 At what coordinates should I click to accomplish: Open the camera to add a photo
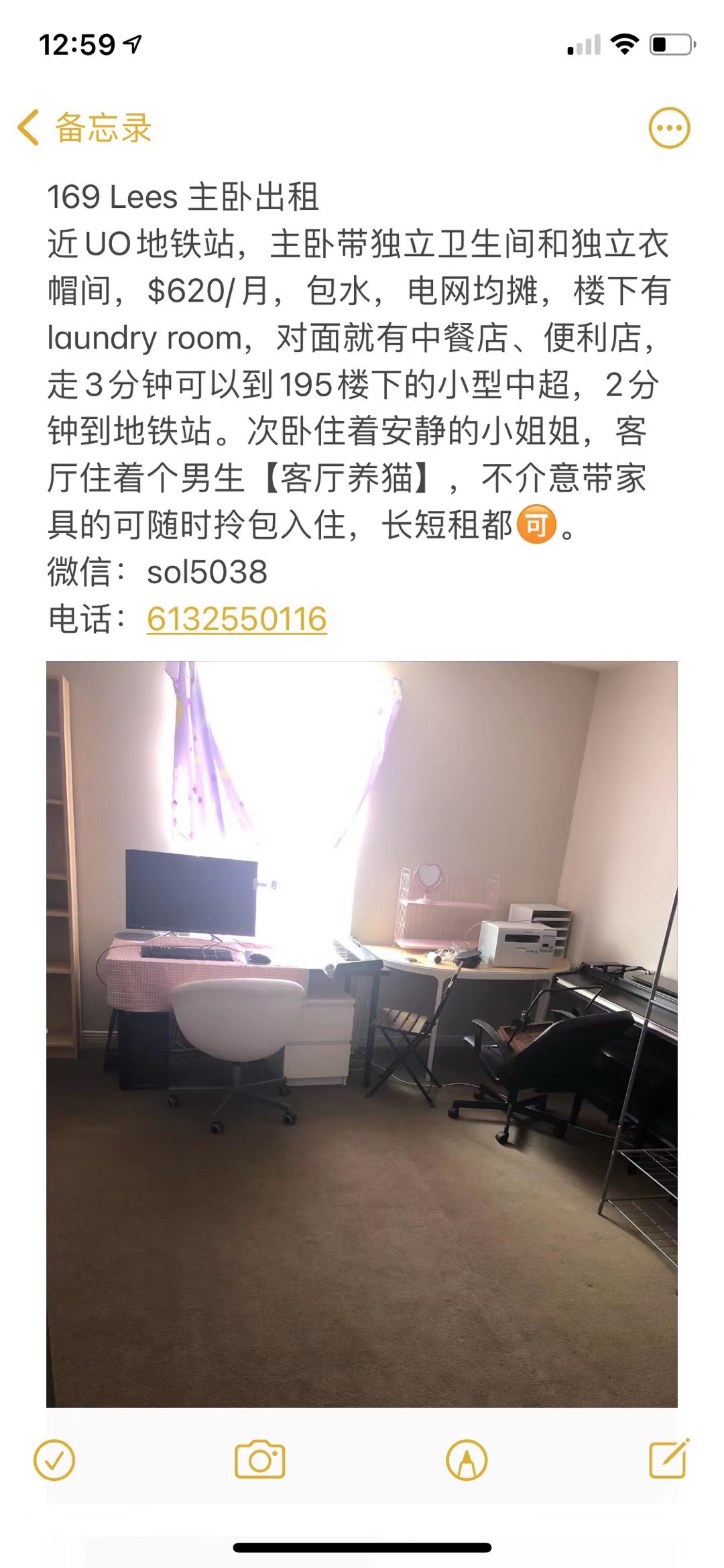259,1459
